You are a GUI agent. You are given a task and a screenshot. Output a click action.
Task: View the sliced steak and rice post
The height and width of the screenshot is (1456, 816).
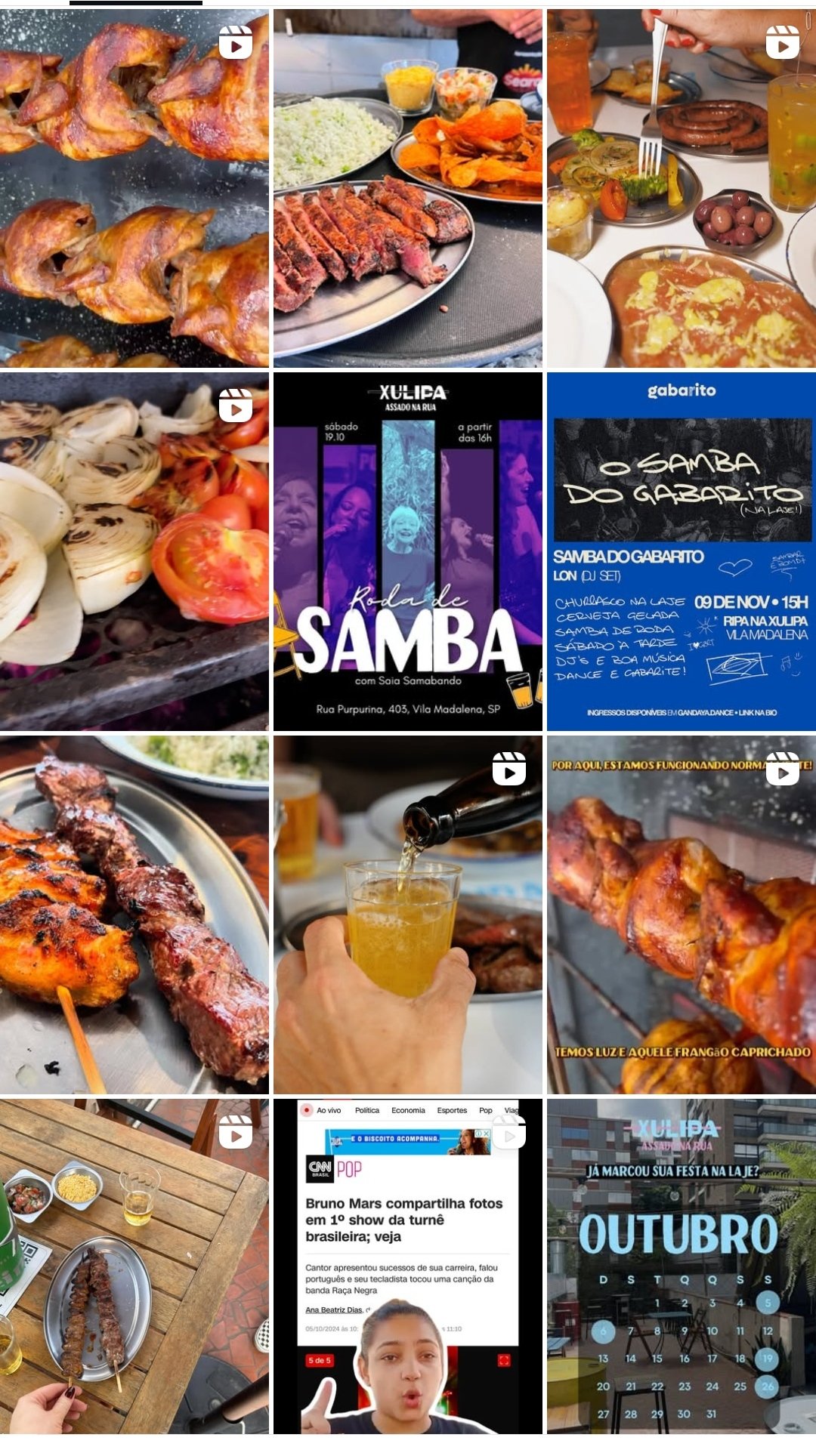click(x=407, y=188)
